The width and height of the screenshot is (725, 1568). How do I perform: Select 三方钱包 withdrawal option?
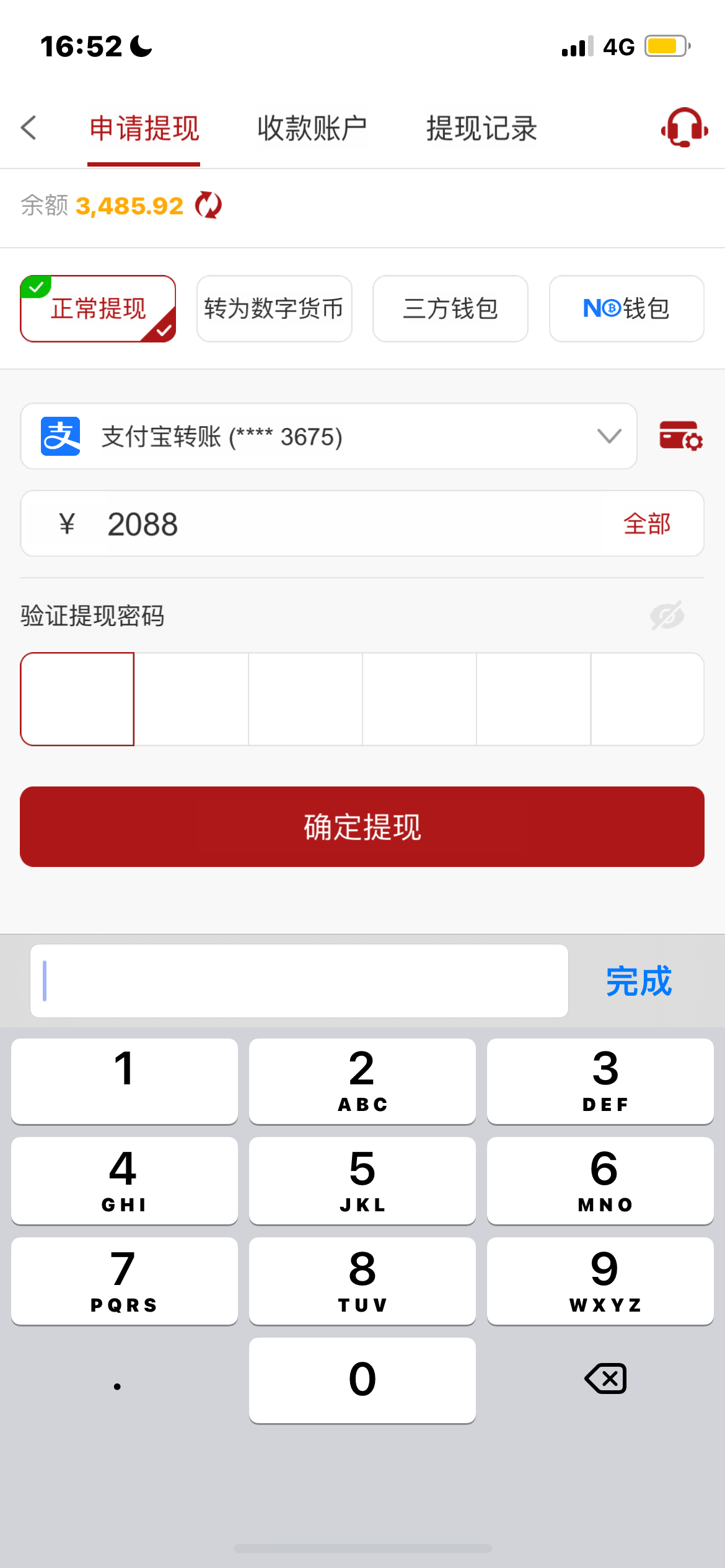tap(450, 308)
